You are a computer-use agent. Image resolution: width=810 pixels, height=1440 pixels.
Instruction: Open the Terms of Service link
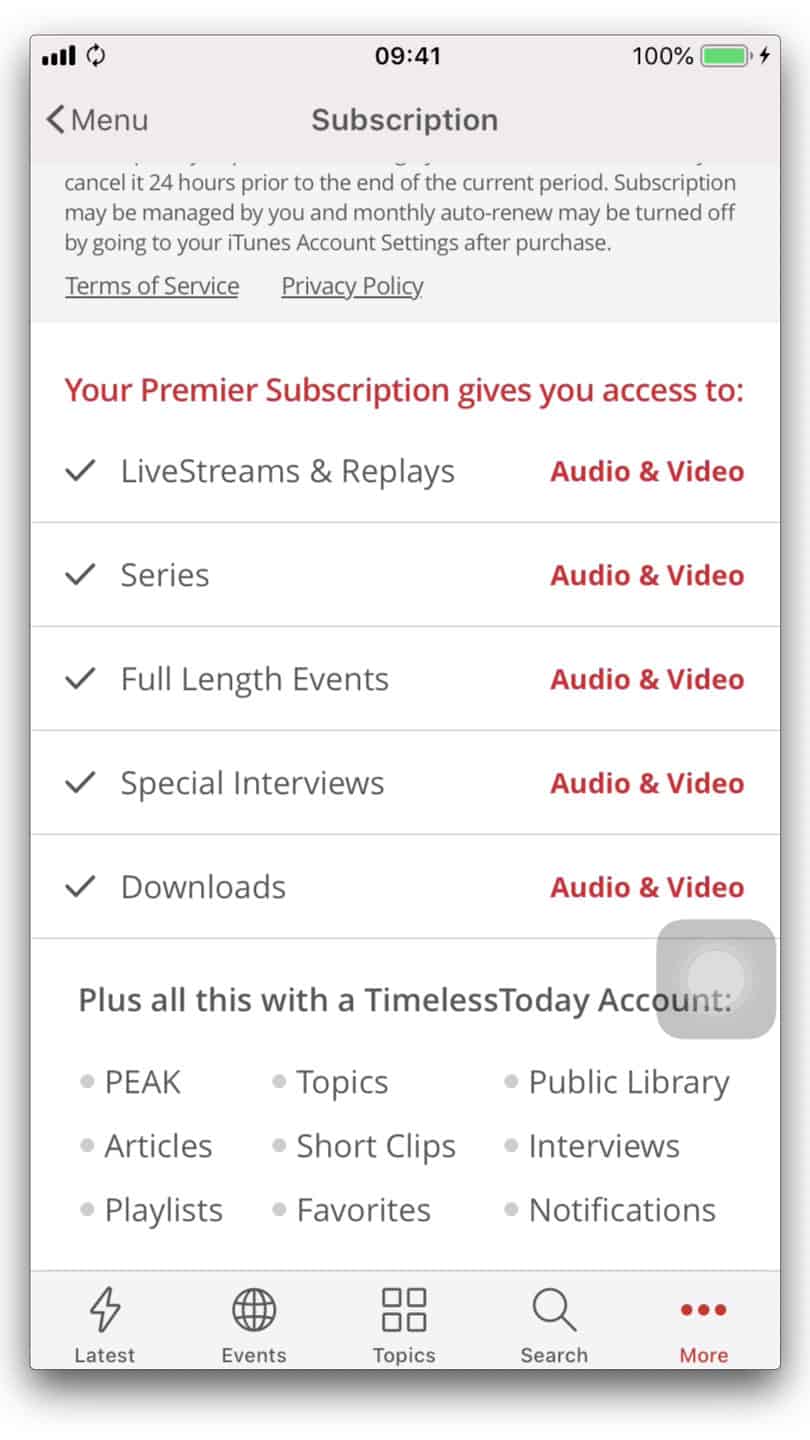(152, 286)
